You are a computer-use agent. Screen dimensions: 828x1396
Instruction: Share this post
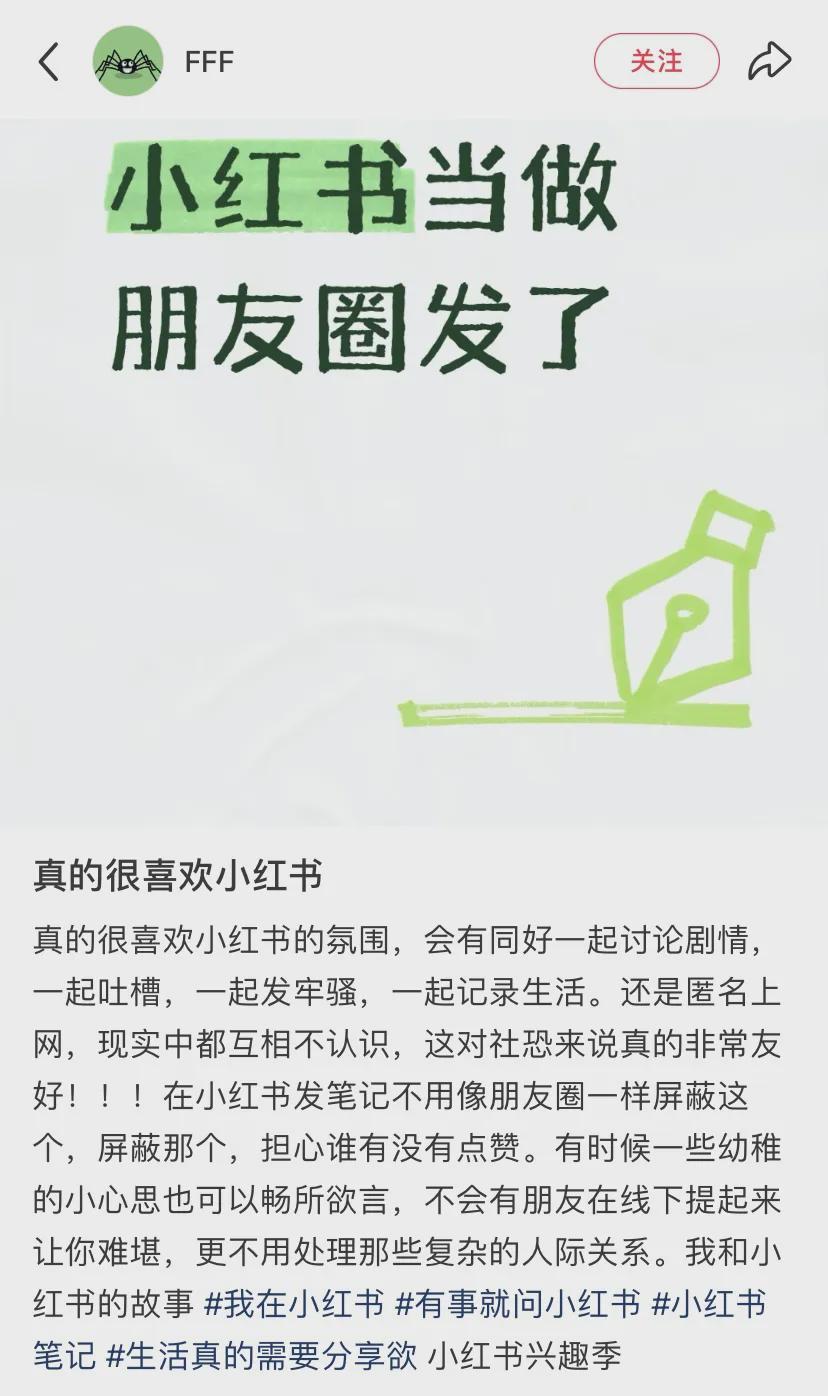769,62
